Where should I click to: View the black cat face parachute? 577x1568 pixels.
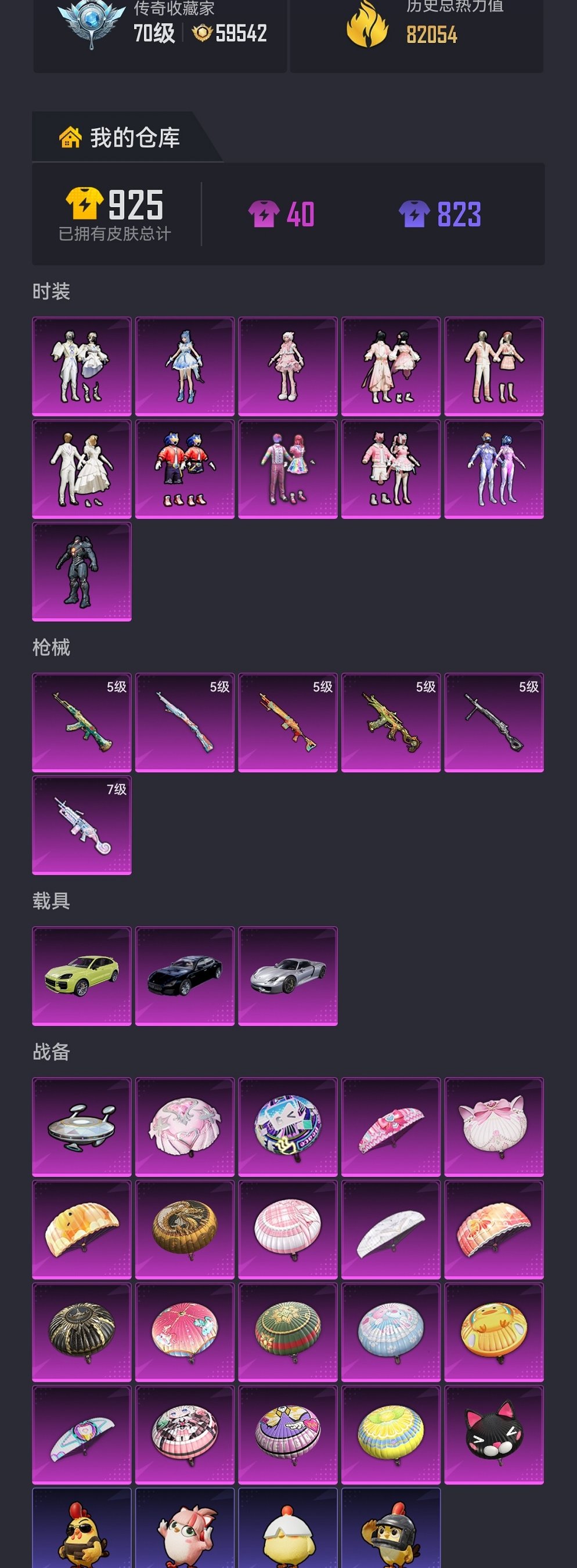pos(493,1435)
